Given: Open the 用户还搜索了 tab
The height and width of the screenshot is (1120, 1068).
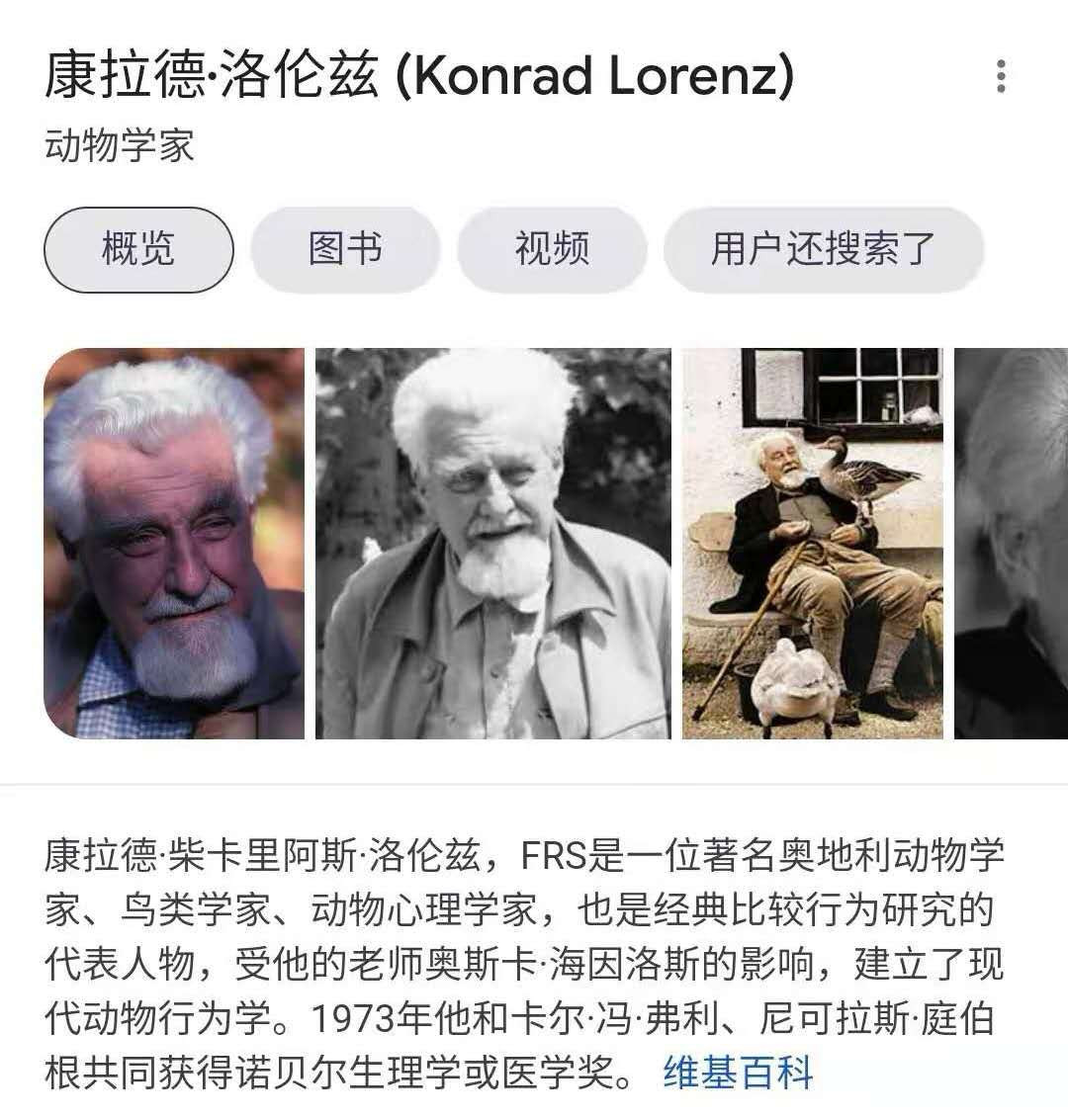Looking at the screenshot, I should pos(823,249).
